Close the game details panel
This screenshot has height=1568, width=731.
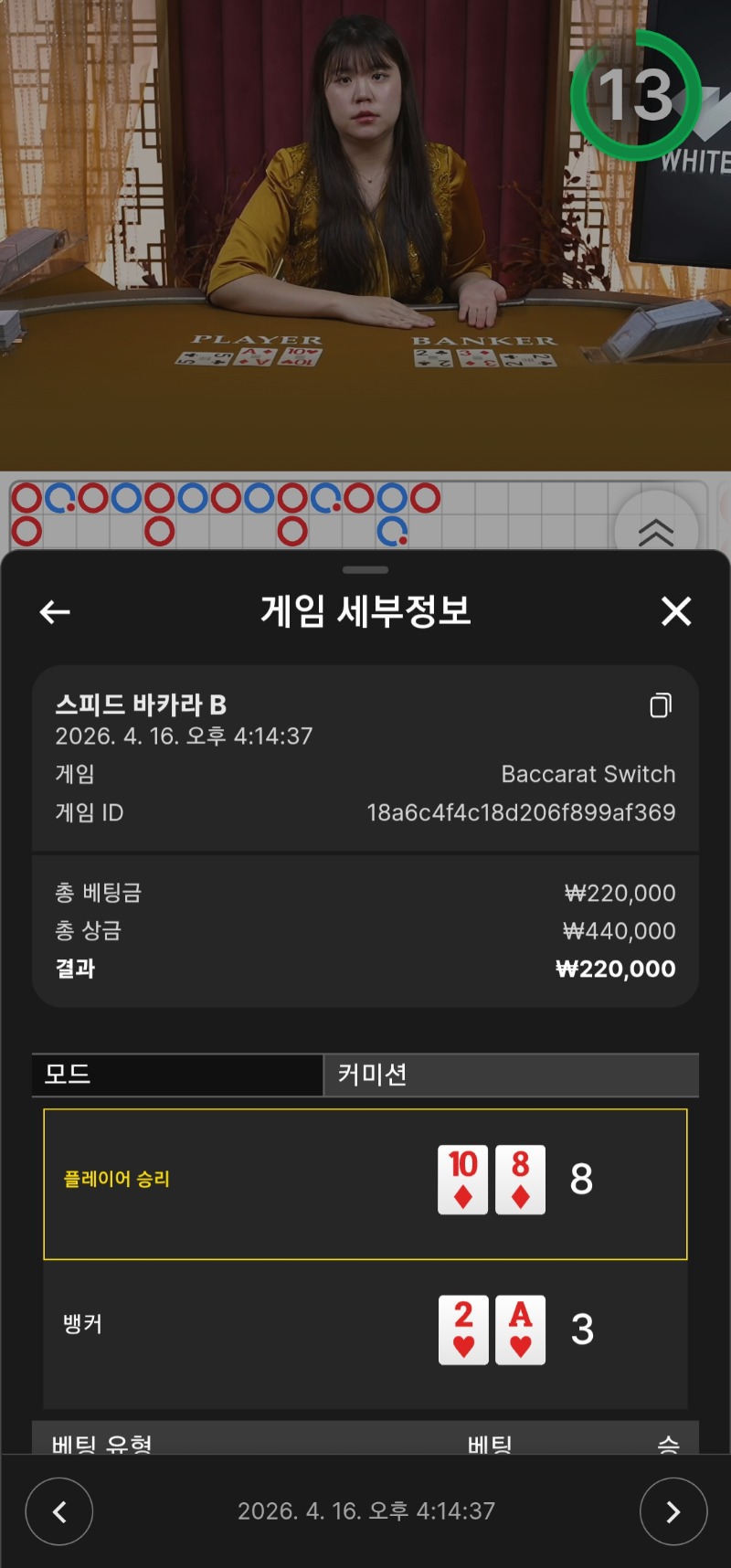click(675, 611)
